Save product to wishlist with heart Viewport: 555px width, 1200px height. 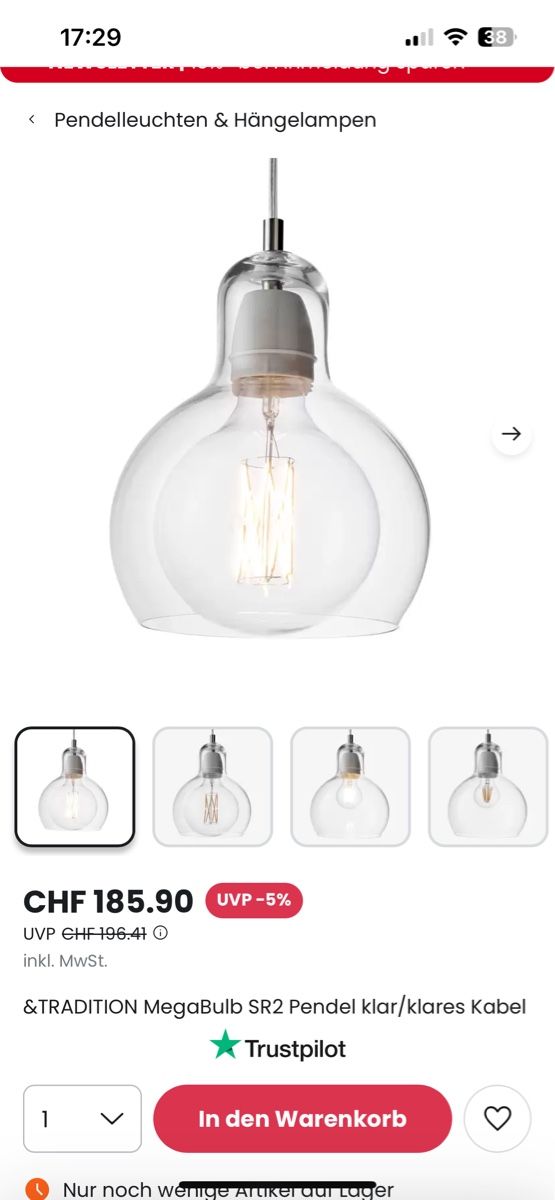(497, 1118)
